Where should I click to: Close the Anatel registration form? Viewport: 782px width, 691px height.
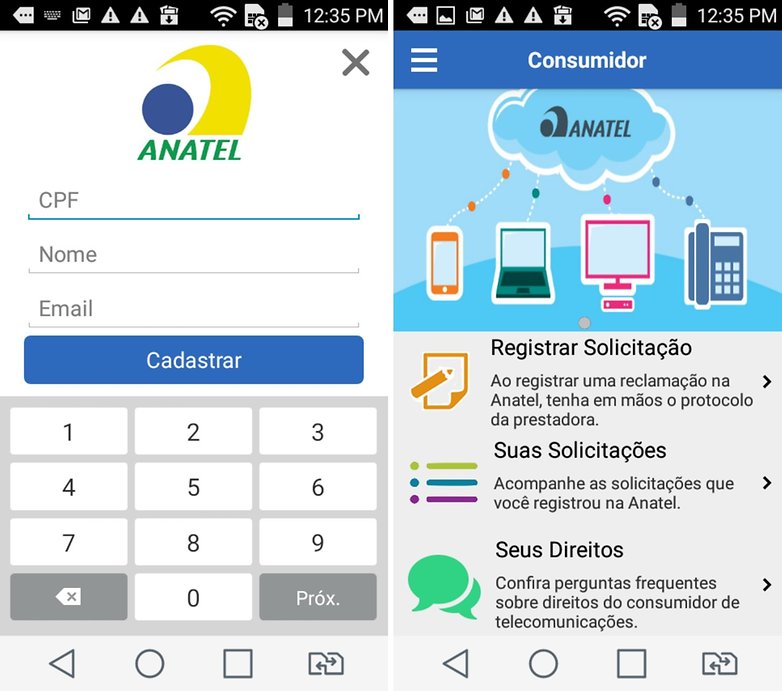(355, 63)
